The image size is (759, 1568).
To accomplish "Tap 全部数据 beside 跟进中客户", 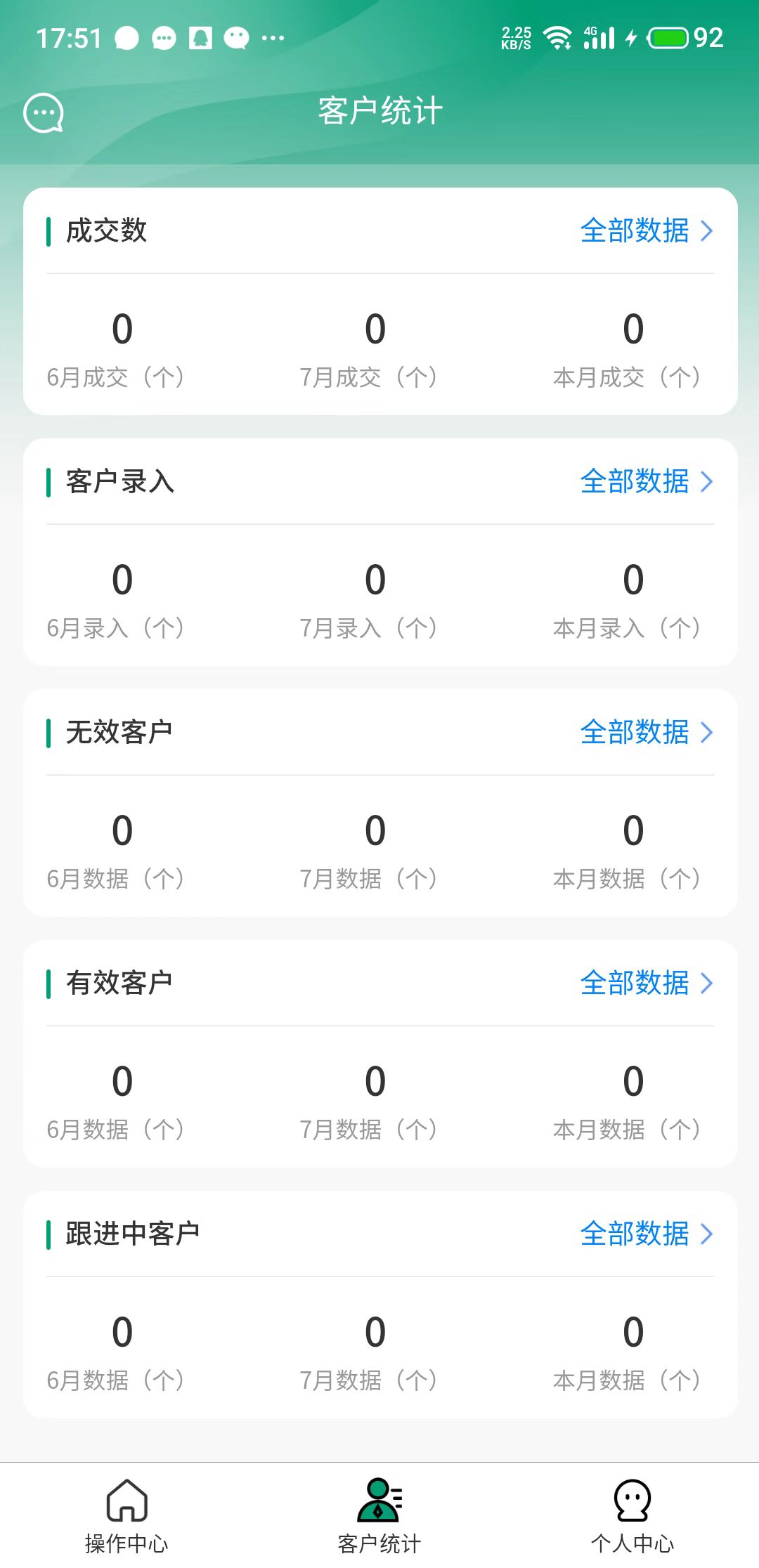I will point(646,1234).
